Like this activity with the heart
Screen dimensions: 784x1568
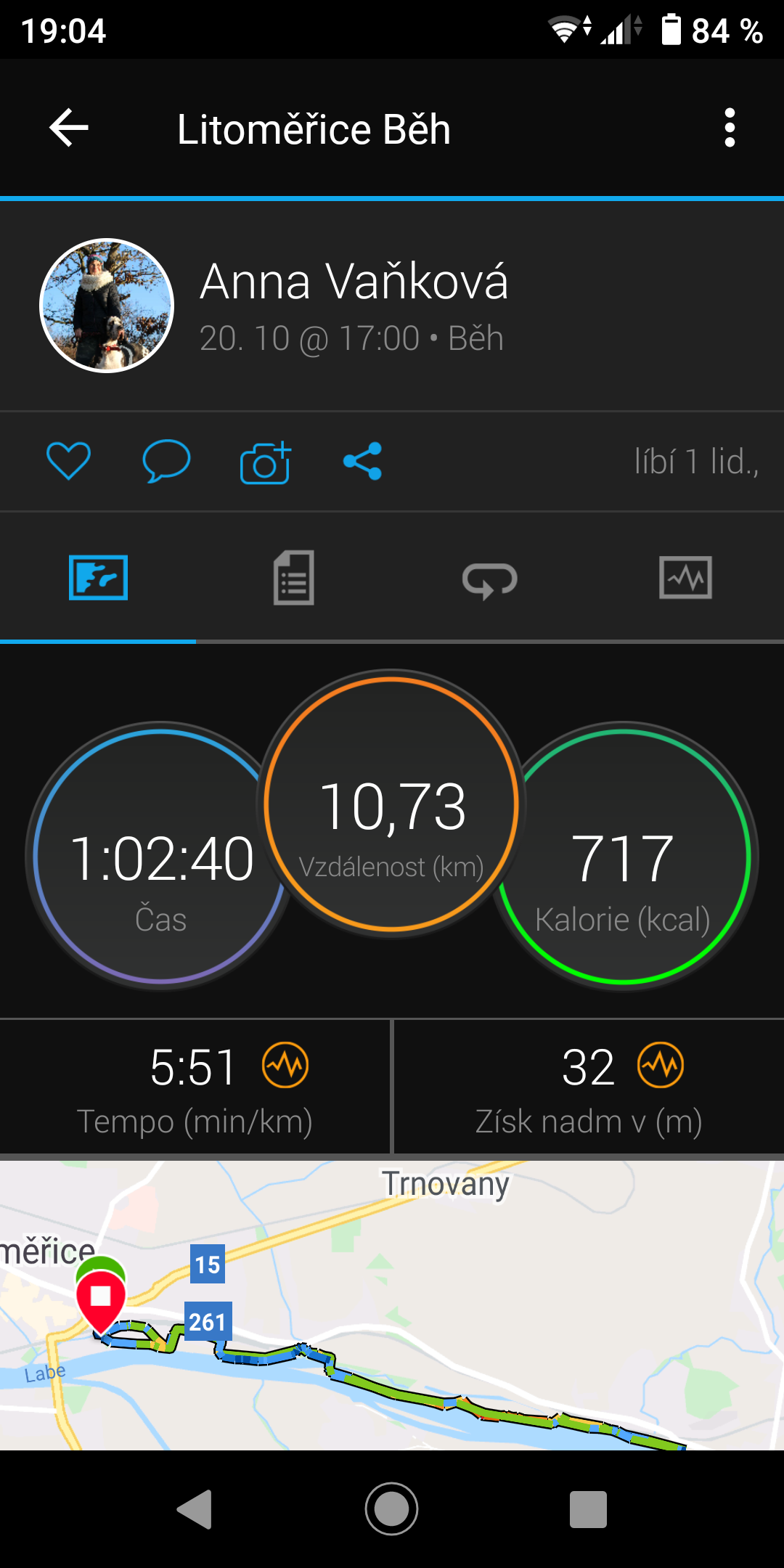(x=68, y=460)
